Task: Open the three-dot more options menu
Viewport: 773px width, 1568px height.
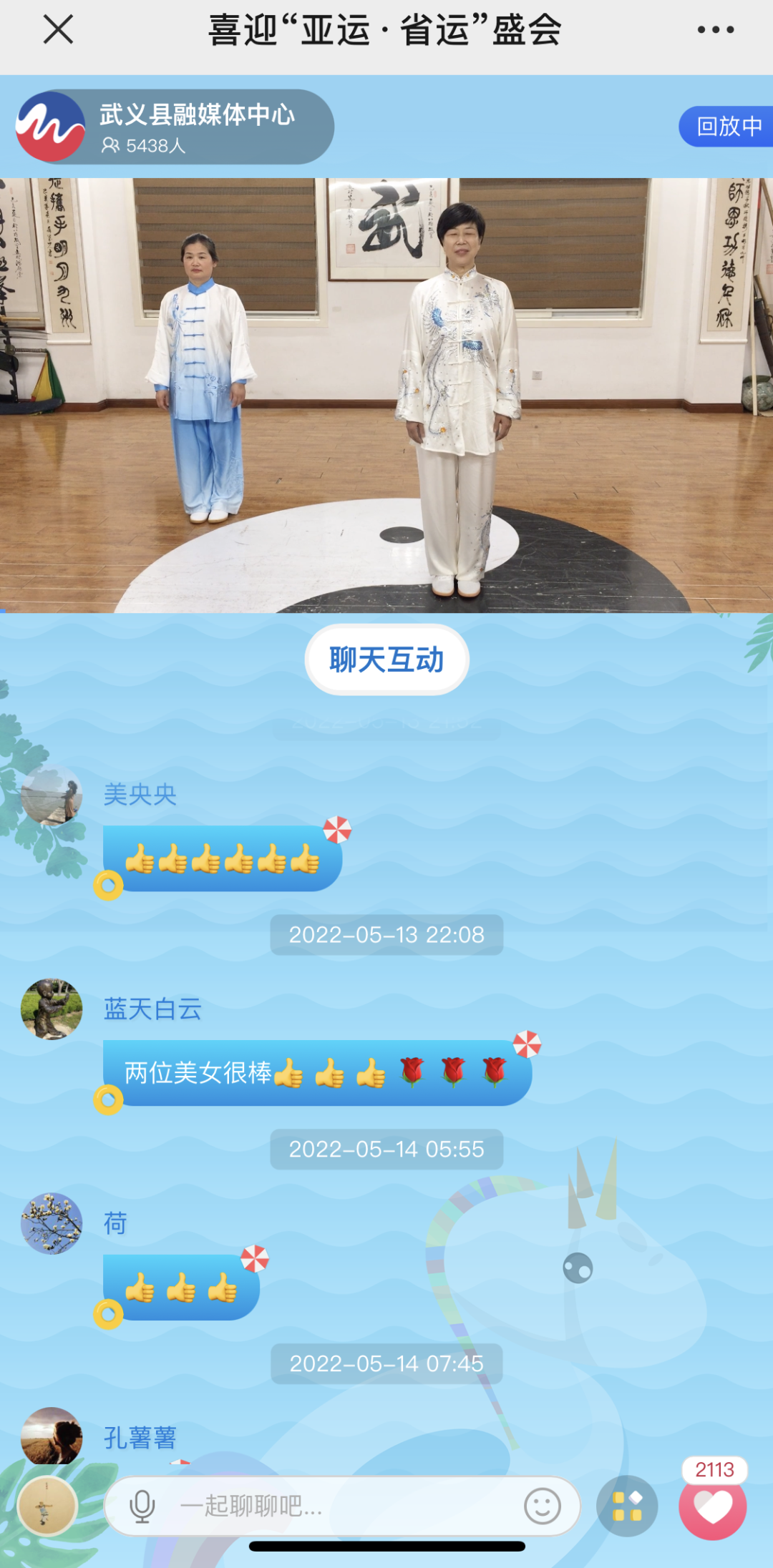Action: point(716,30)
